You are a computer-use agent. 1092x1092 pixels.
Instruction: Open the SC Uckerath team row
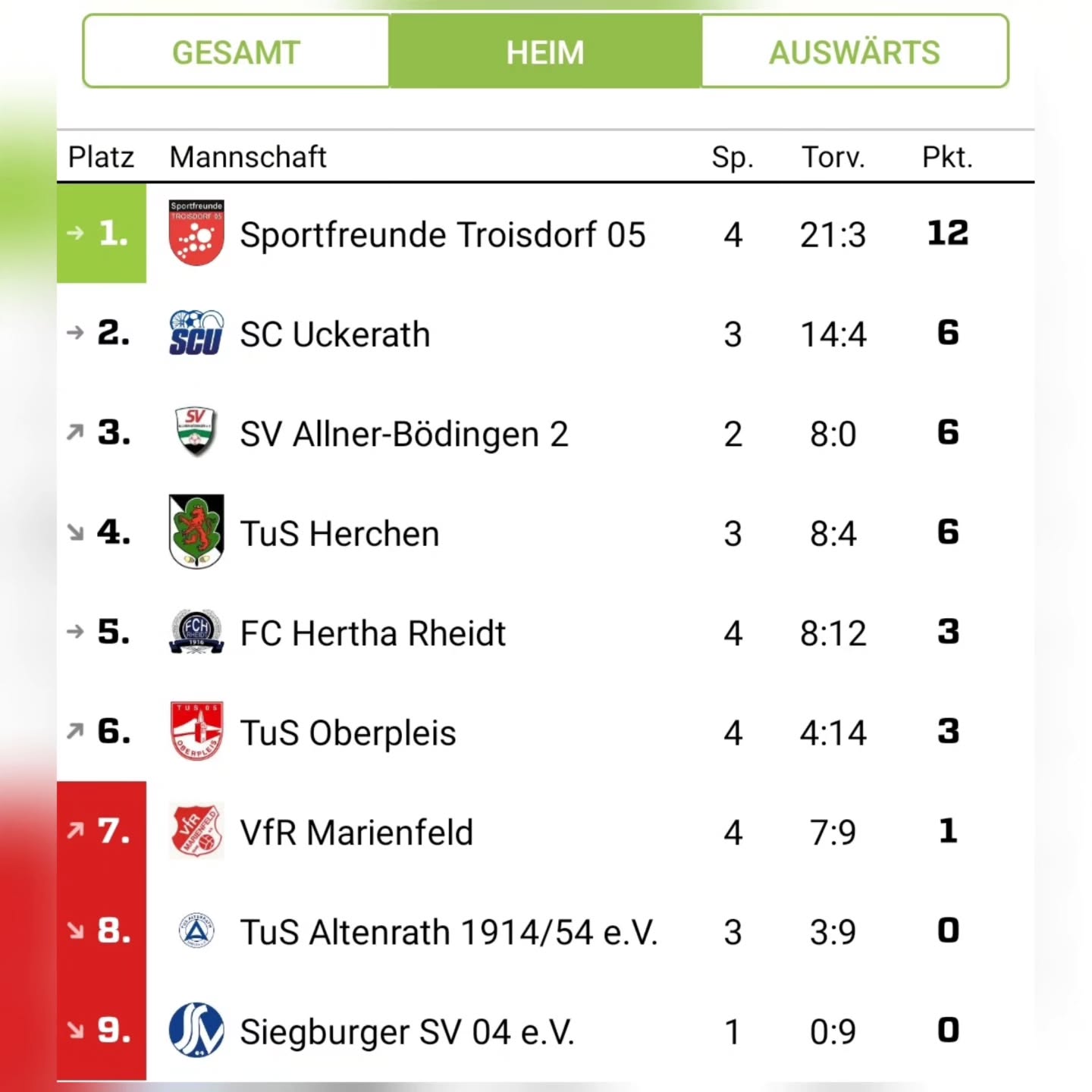(x=335, y=334)
